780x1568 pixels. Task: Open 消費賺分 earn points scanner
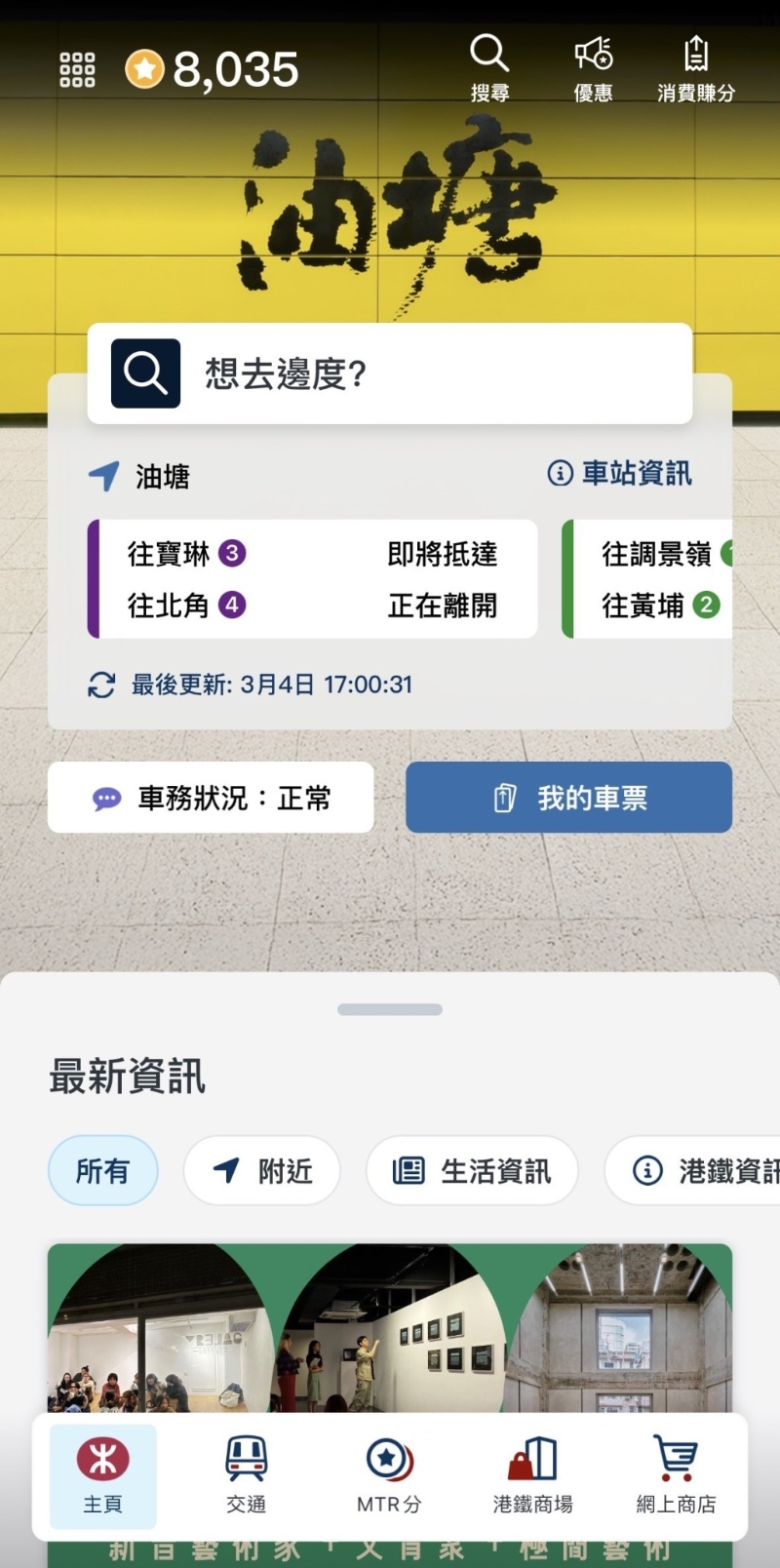coord(694,63)
